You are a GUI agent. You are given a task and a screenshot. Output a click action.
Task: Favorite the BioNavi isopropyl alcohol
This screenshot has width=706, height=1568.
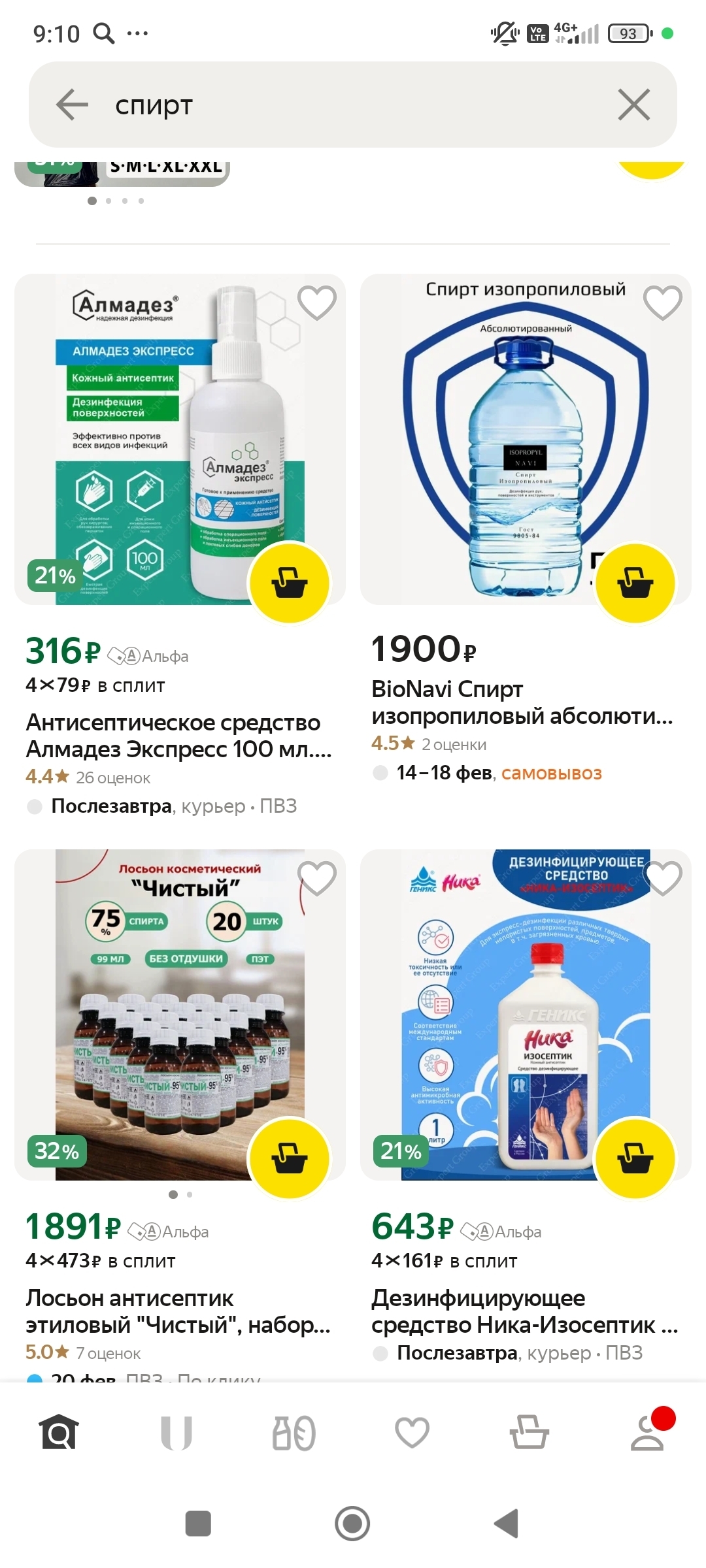(x=662, y=302)
